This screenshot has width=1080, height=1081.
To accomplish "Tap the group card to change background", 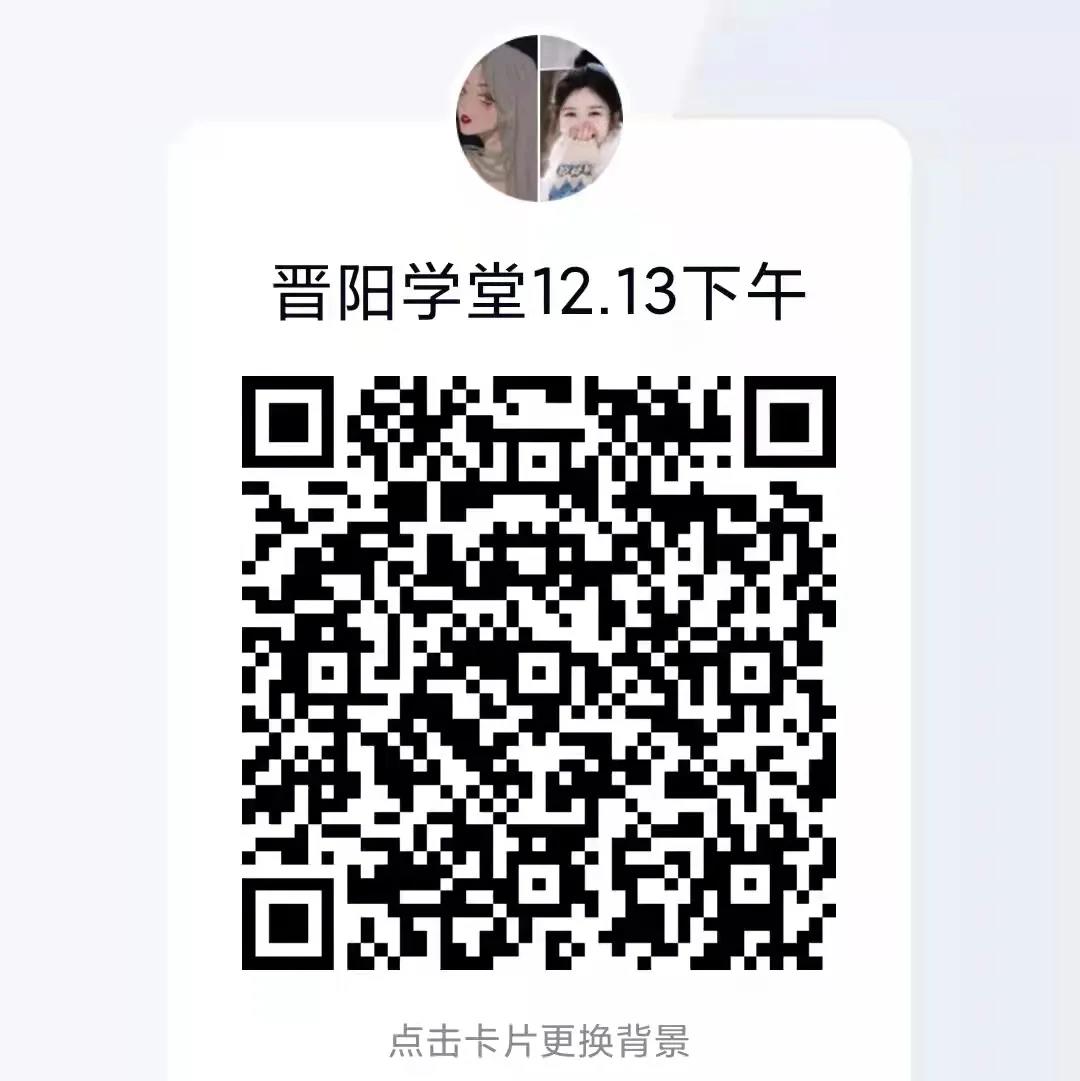I will (539, 1042).
